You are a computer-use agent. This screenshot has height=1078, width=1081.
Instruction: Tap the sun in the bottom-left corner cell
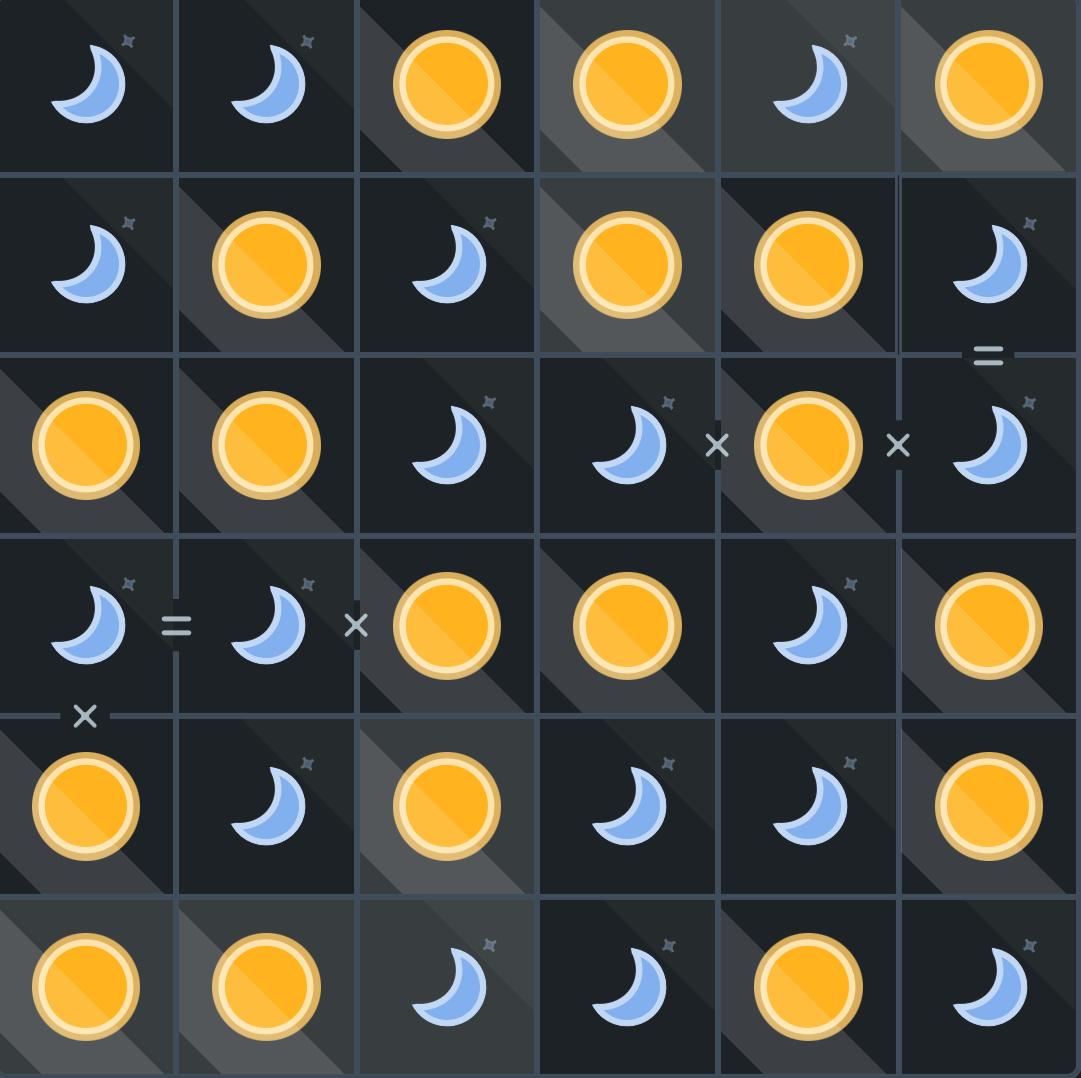(x=86, y=986)
